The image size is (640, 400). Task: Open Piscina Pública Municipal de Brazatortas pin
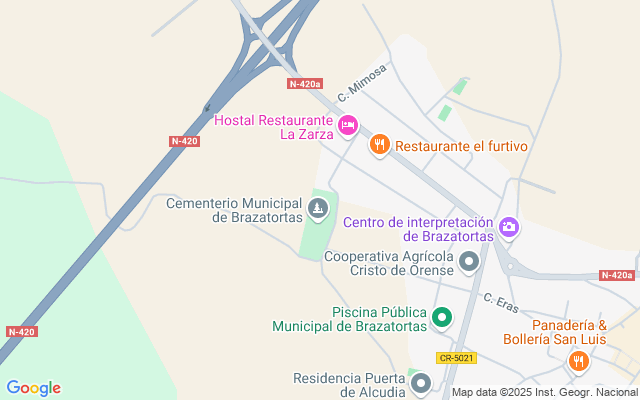click(441, 319)
